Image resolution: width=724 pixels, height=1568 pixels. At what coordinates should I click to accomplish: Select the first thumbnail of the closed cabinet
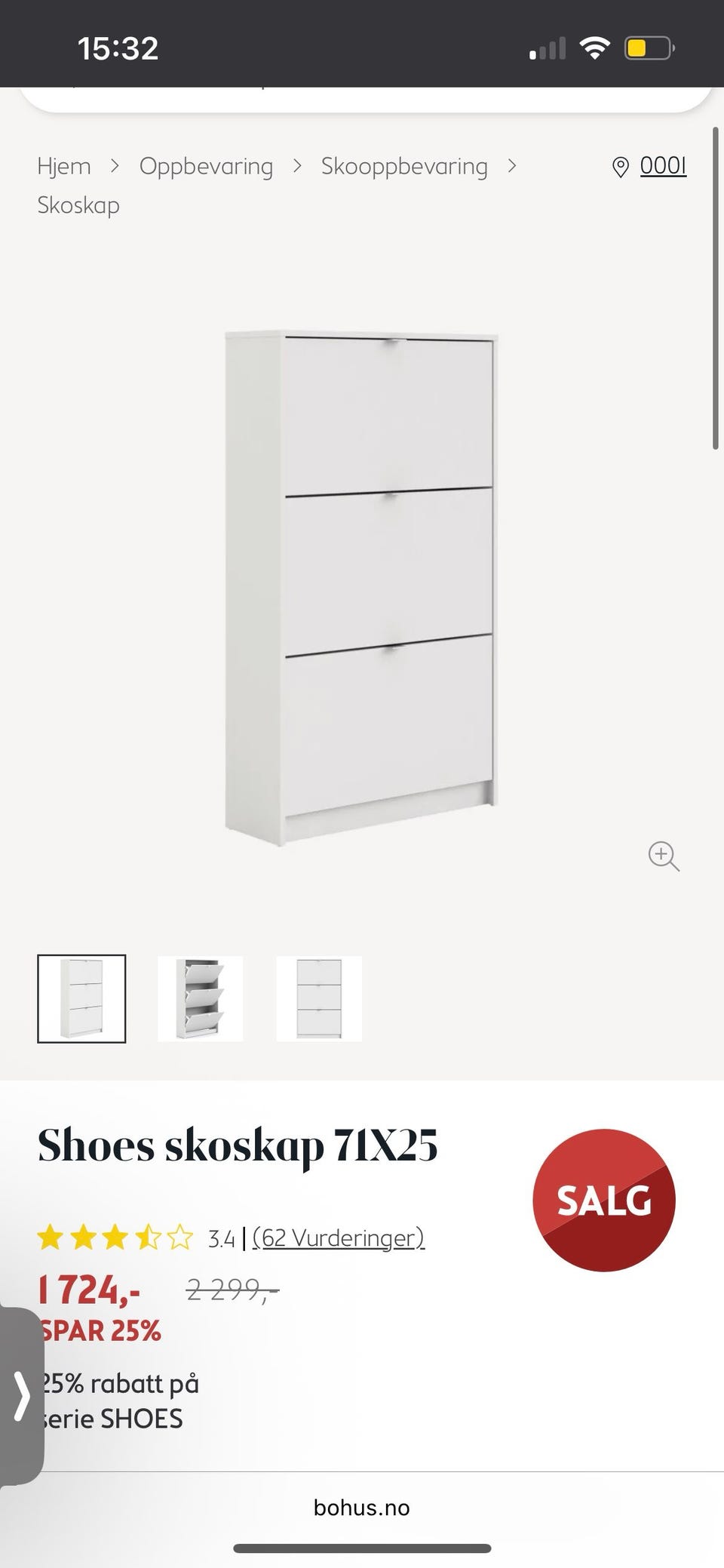pyautogui.click(x=81, y=998)
